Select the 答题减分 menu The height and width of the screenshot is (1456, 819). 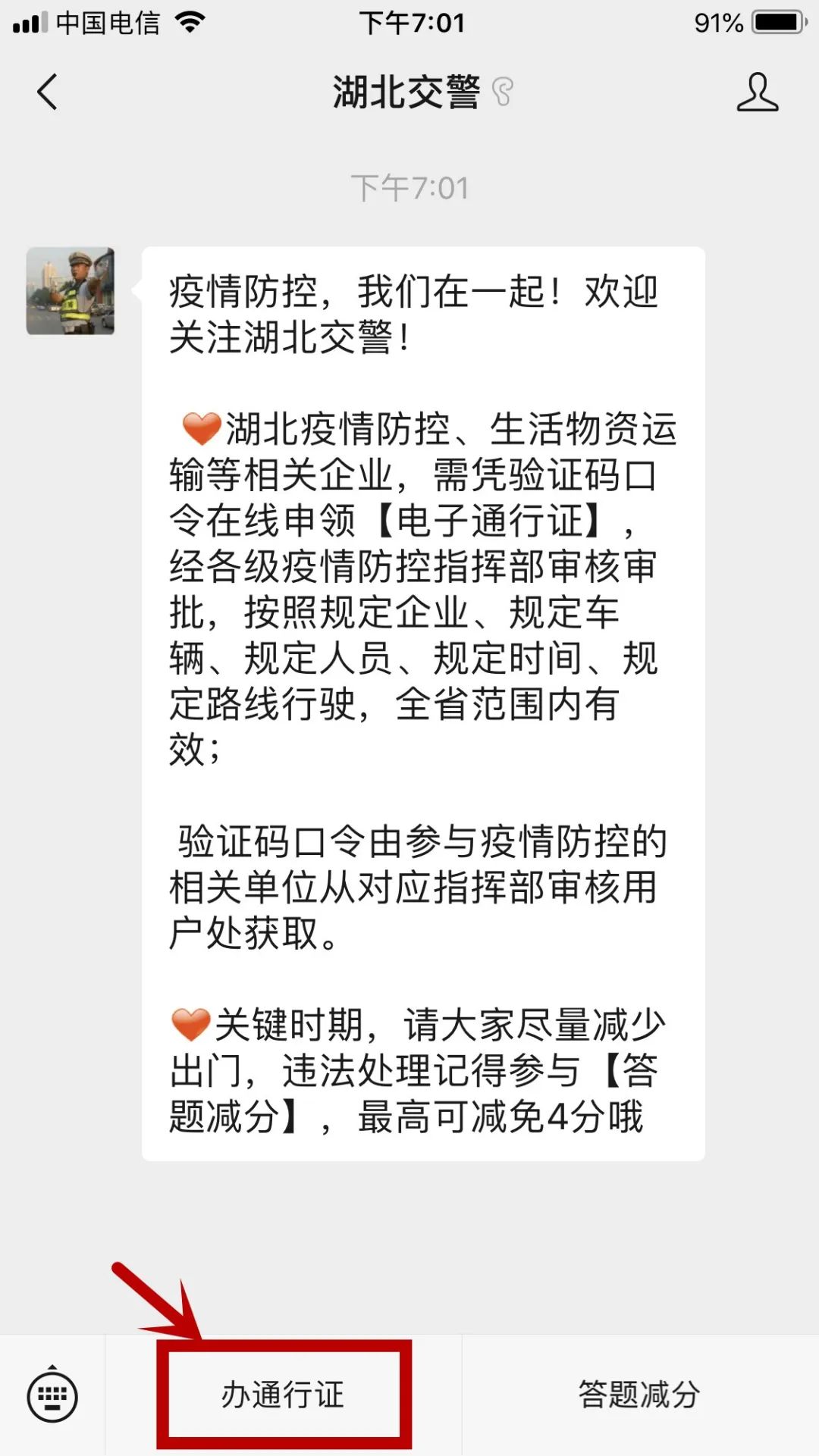coord(639,1395)
